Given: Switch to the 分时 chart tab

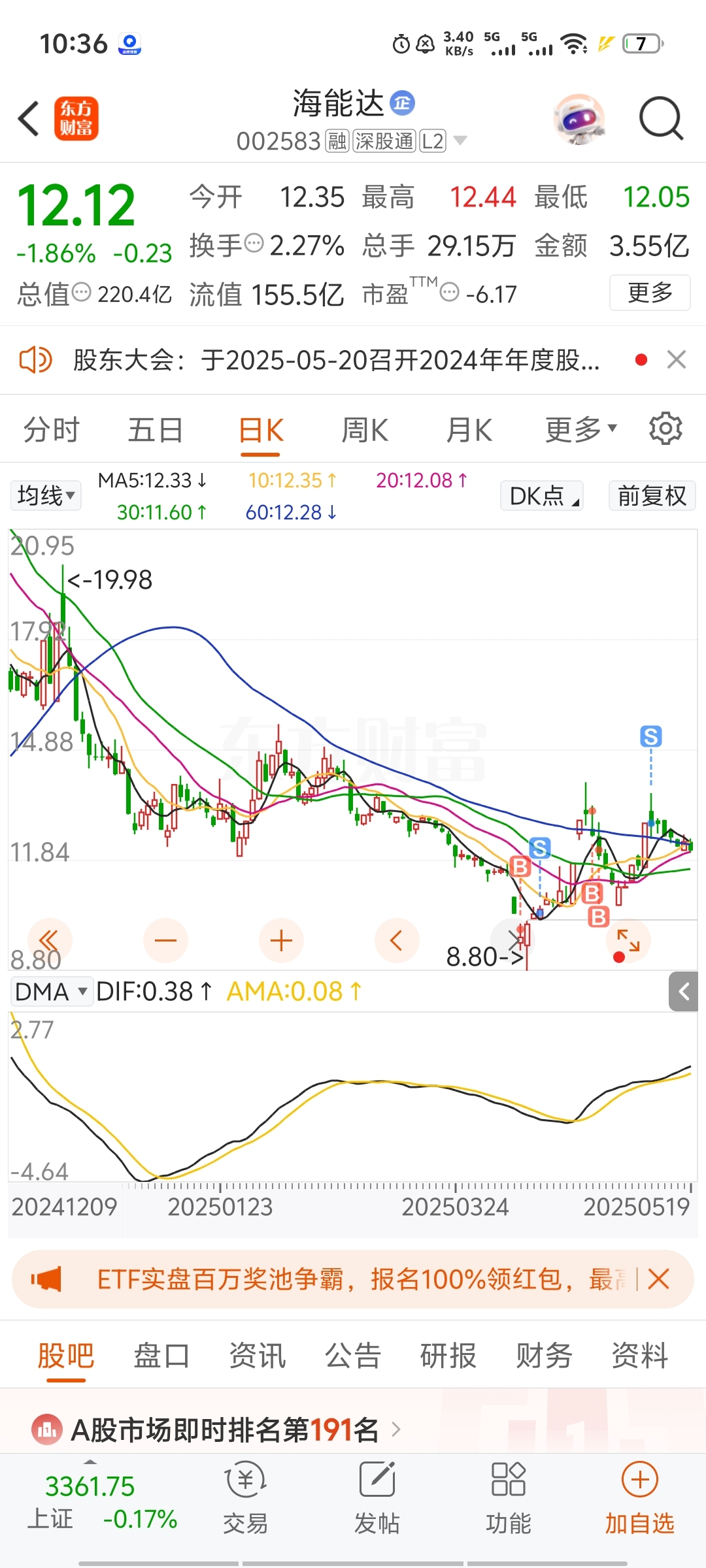Looking at the screenshot, I should click(51, 430).
